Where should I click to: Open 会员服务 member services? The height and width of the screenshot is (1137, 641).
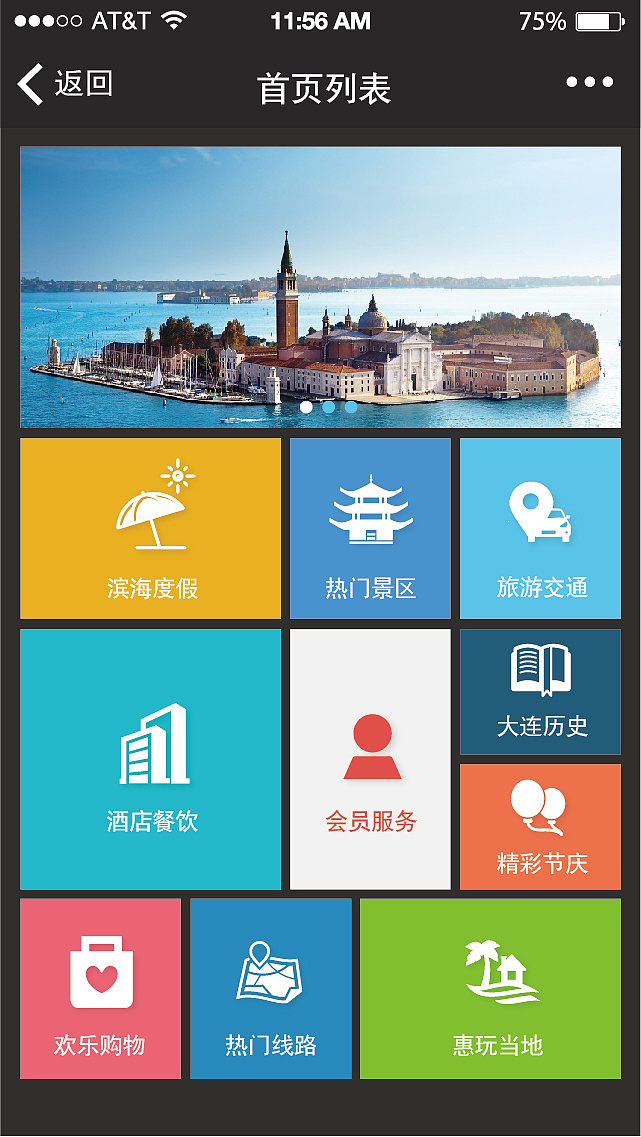[x=370, y=759]
